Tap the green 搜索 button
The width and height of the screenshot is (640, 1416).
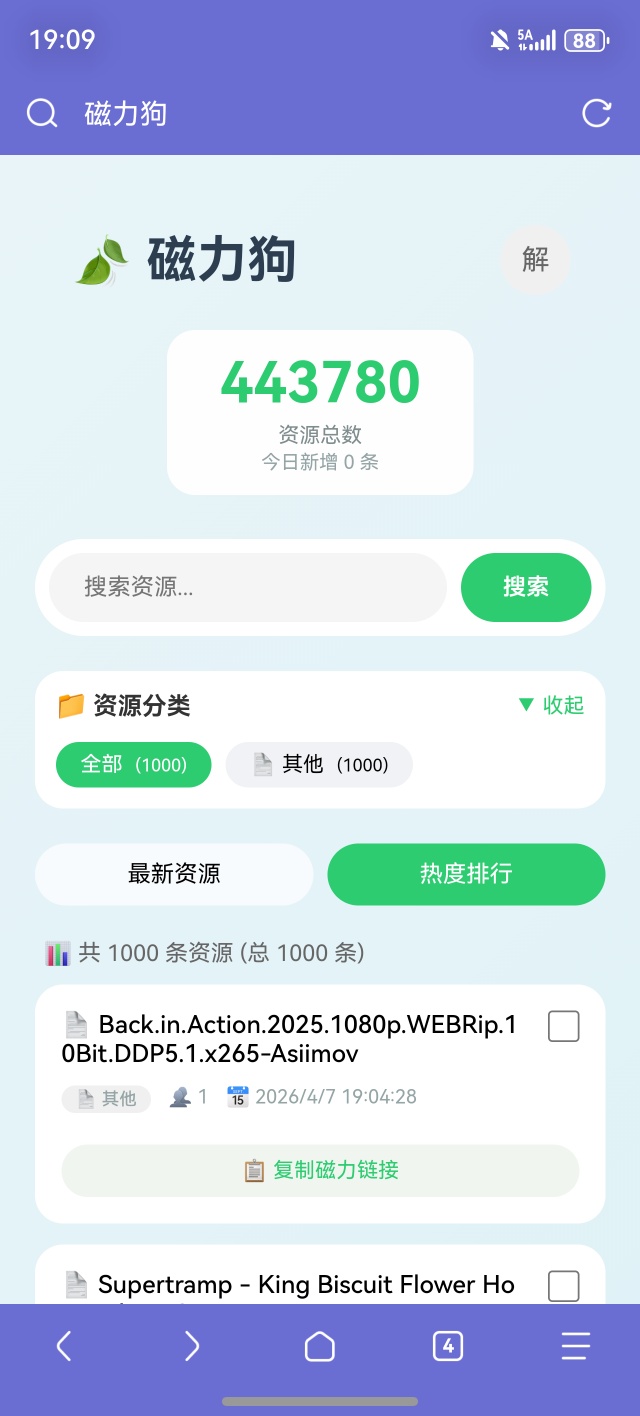click(525, 587)
